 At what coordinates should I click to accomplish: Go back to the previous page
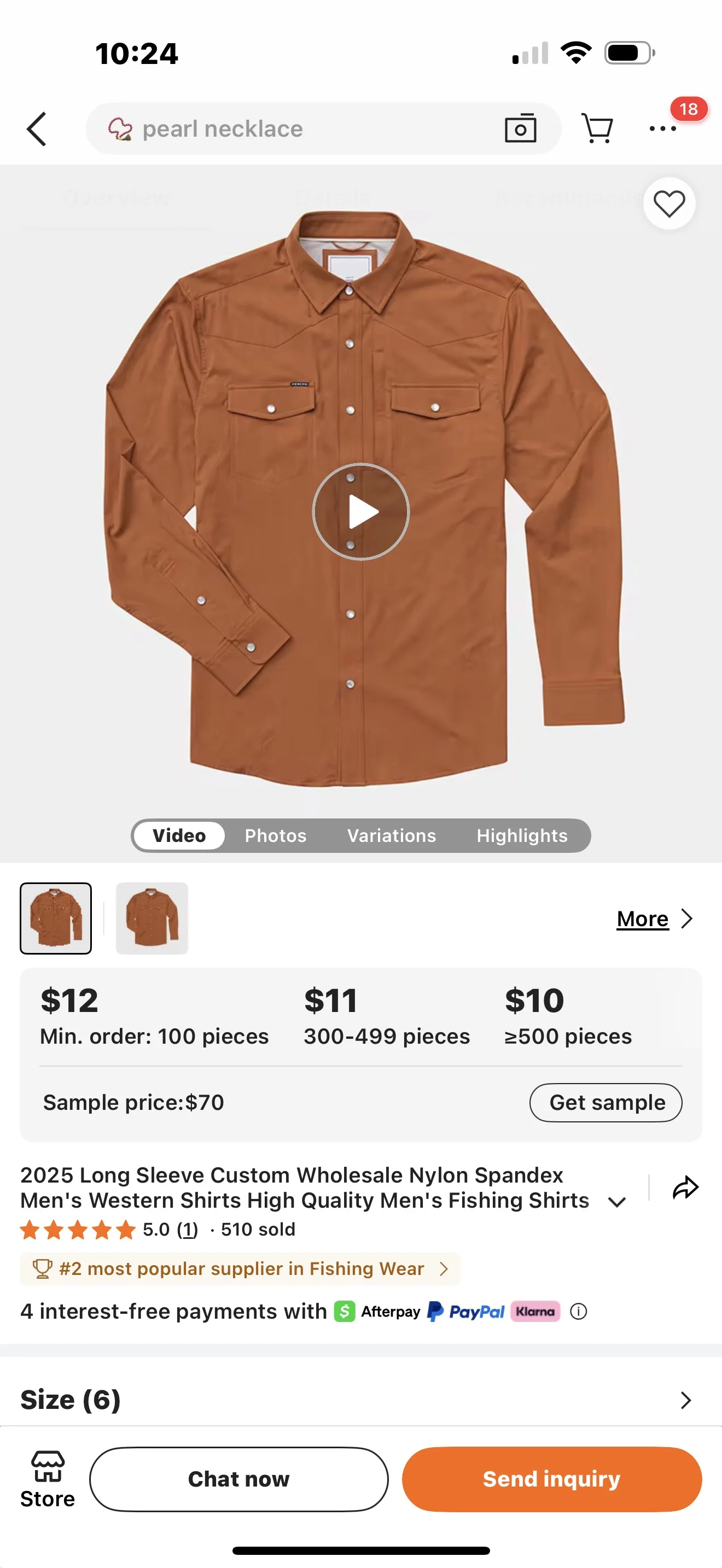tap(37, 129)
